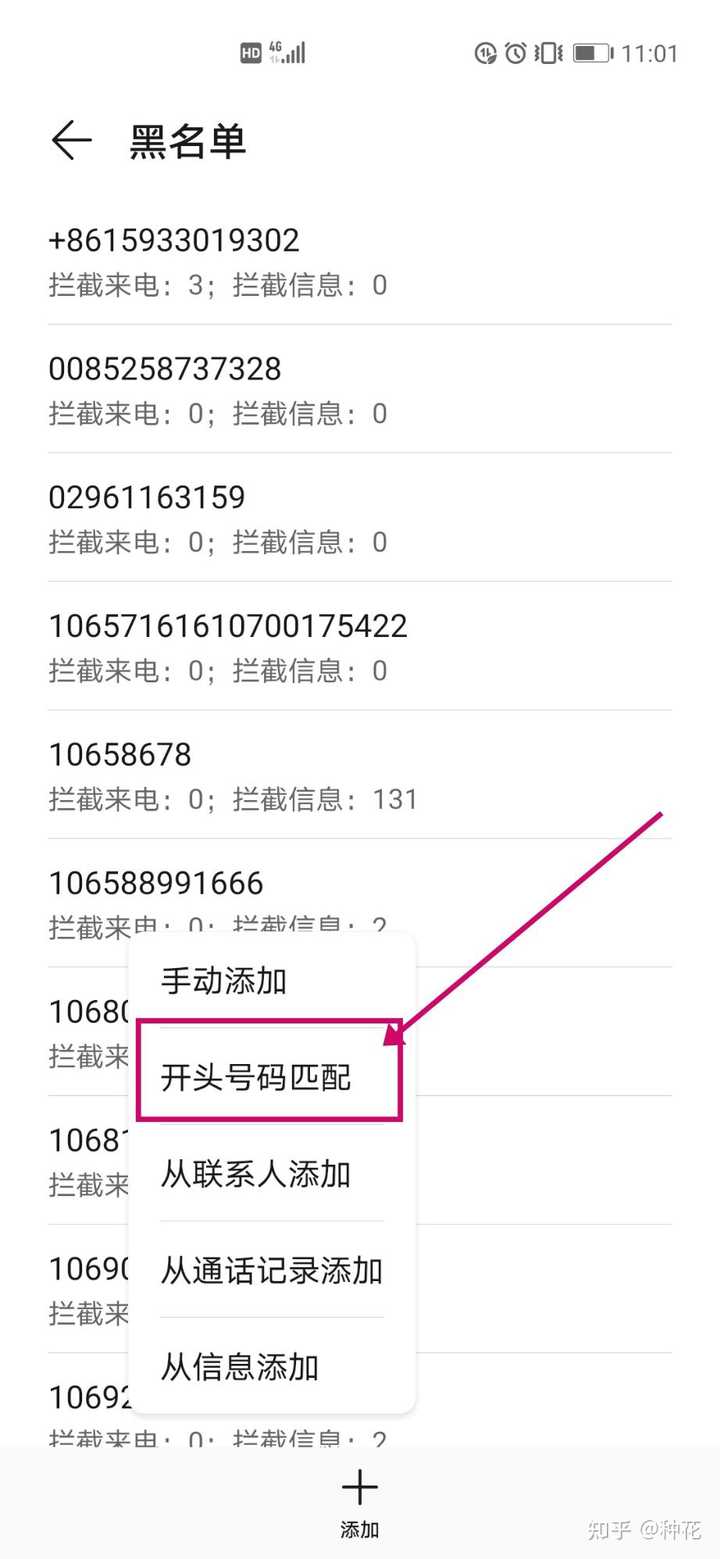Viewport: 720px width, 1559px height.
Task: Tap the clock time 11:01 in status bar
Action: point(651,53)
